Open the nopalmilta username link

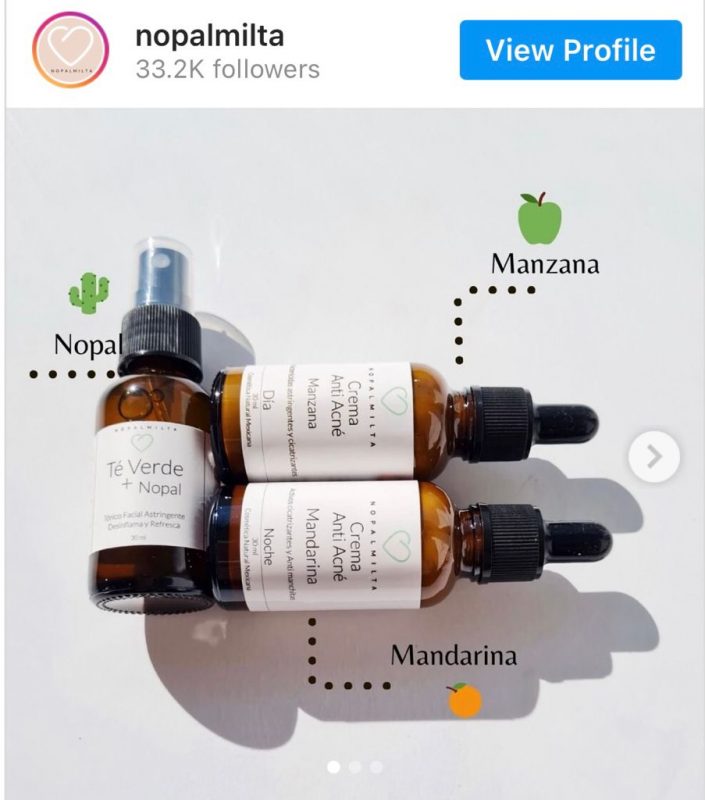point(209,36)
